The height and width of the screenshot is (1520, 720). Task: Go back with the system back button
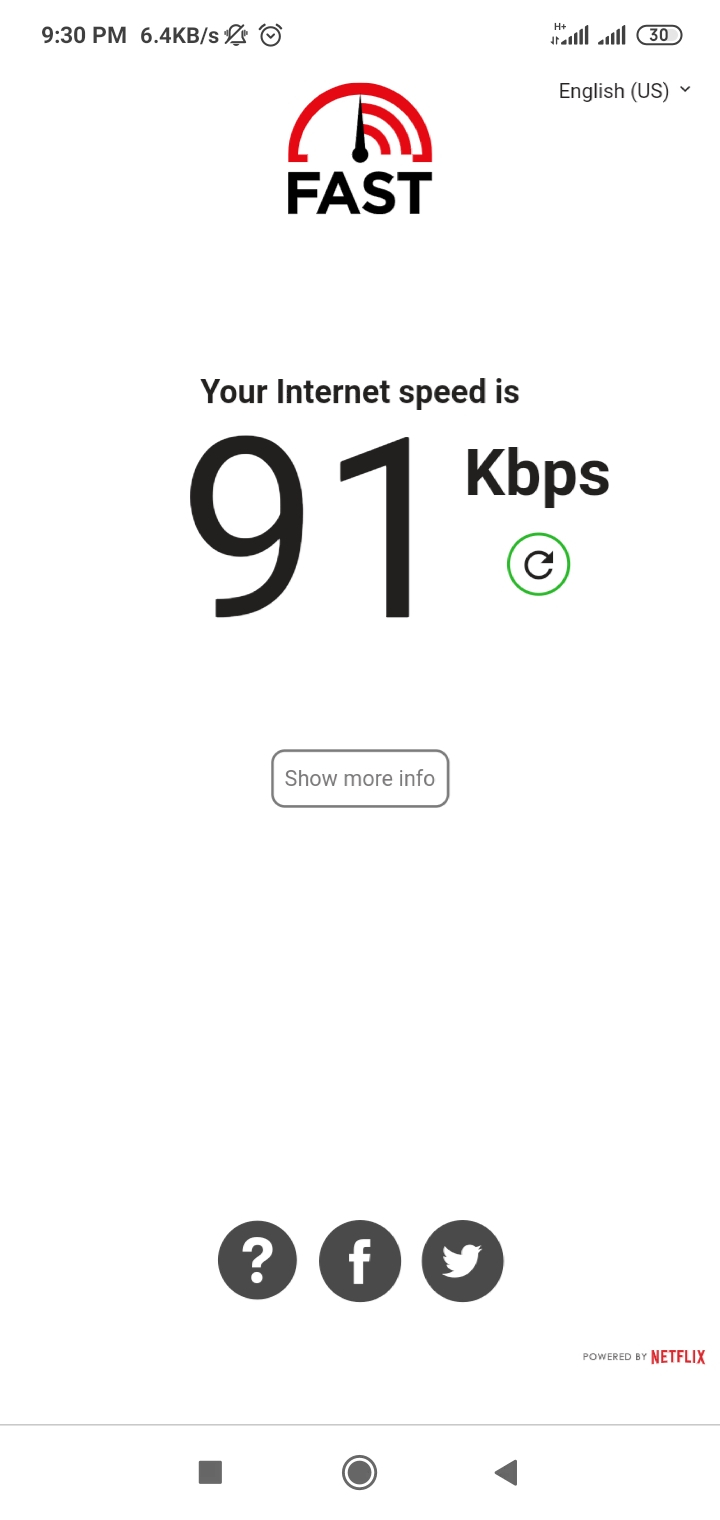[x=506, y=1472]
